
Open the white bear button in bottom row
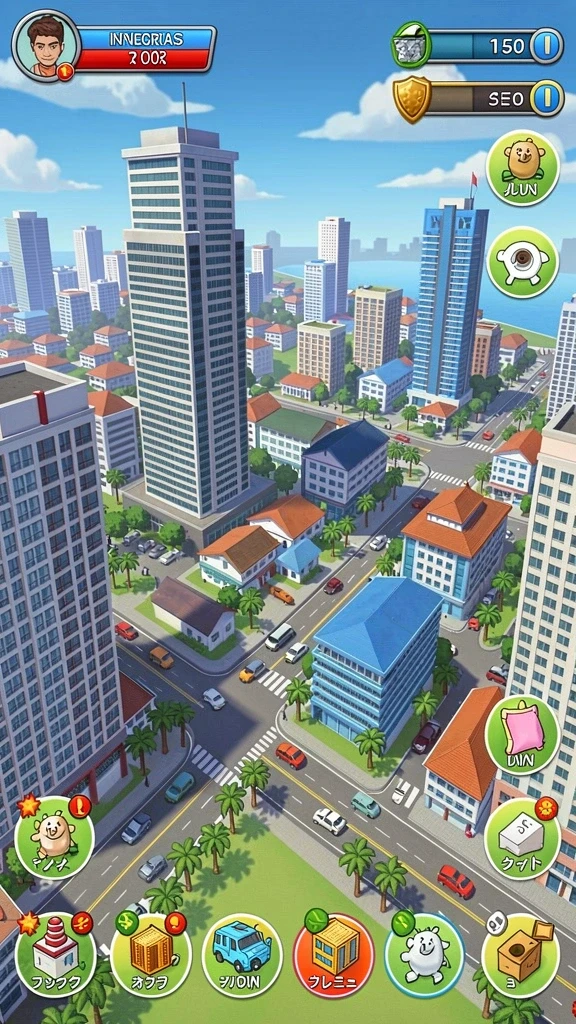pyautogui.click(x=424, y=953)
